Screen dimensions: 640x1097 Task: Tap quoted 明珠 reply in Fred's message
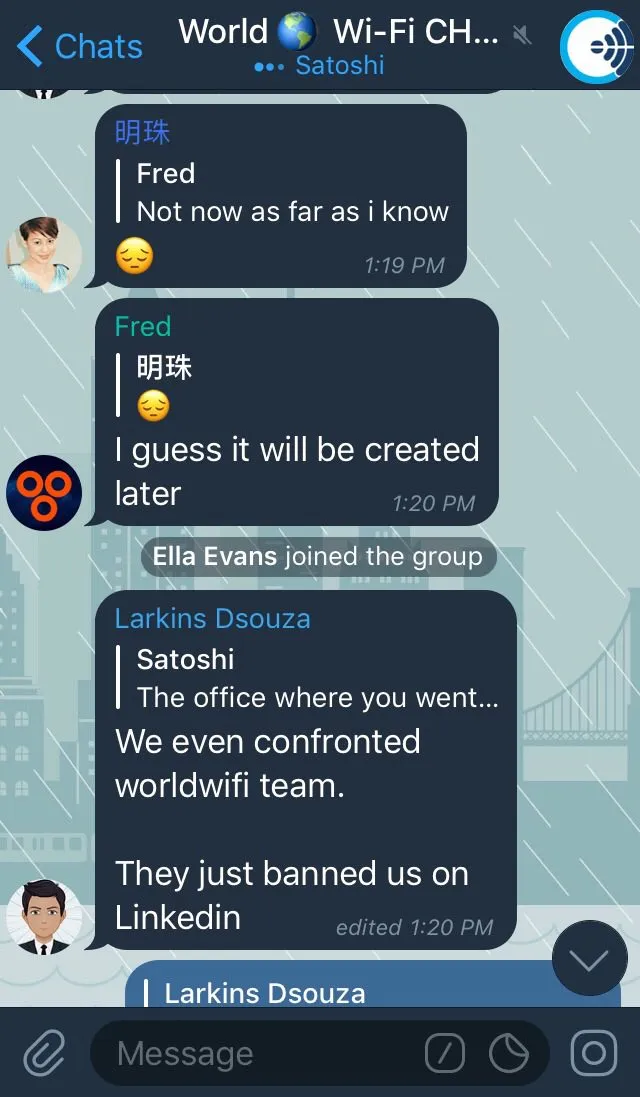point(155,386)
